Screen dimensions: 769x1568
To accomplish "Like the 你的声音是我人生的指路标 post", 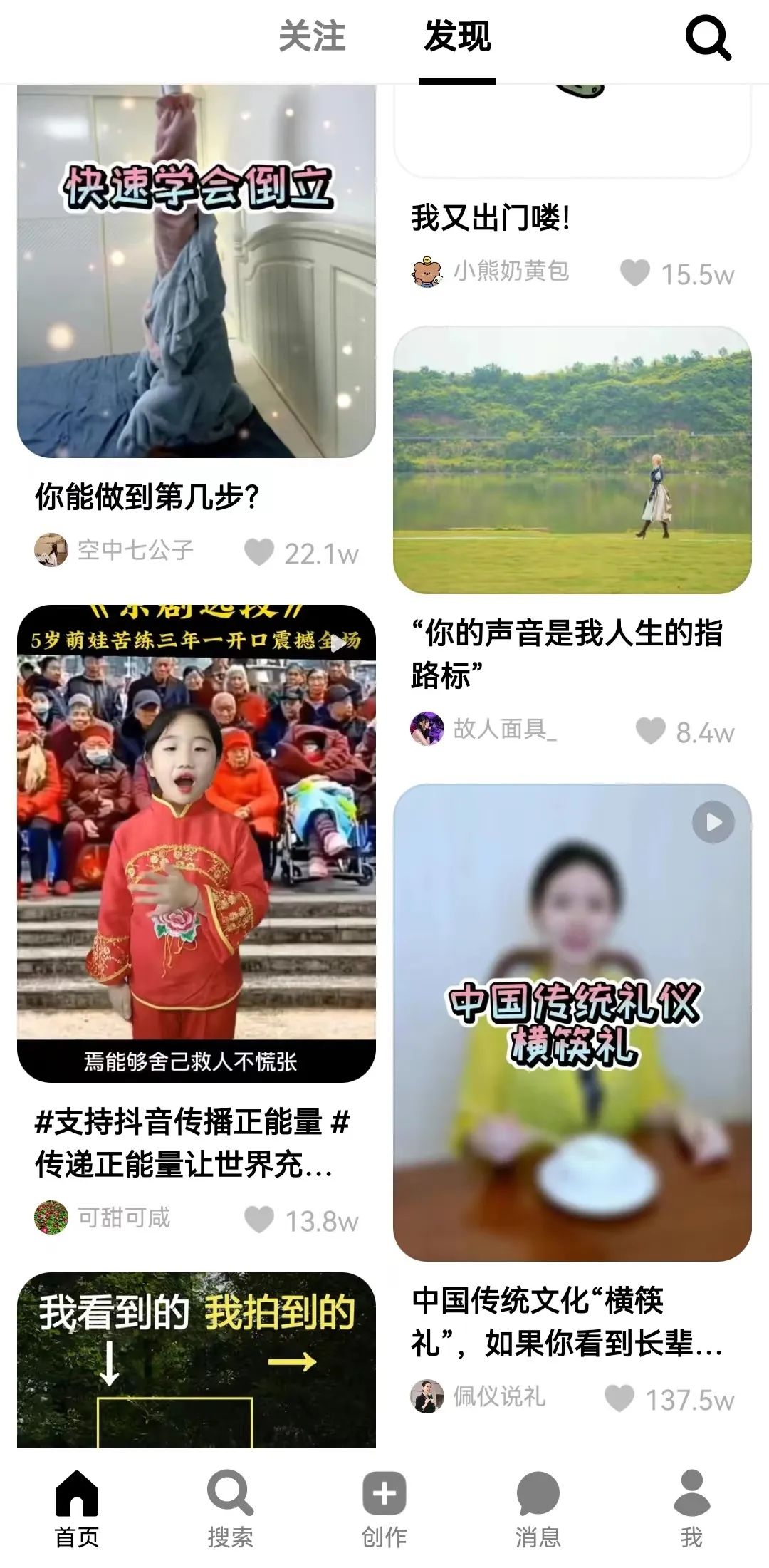I will click(x=650, y=731).
